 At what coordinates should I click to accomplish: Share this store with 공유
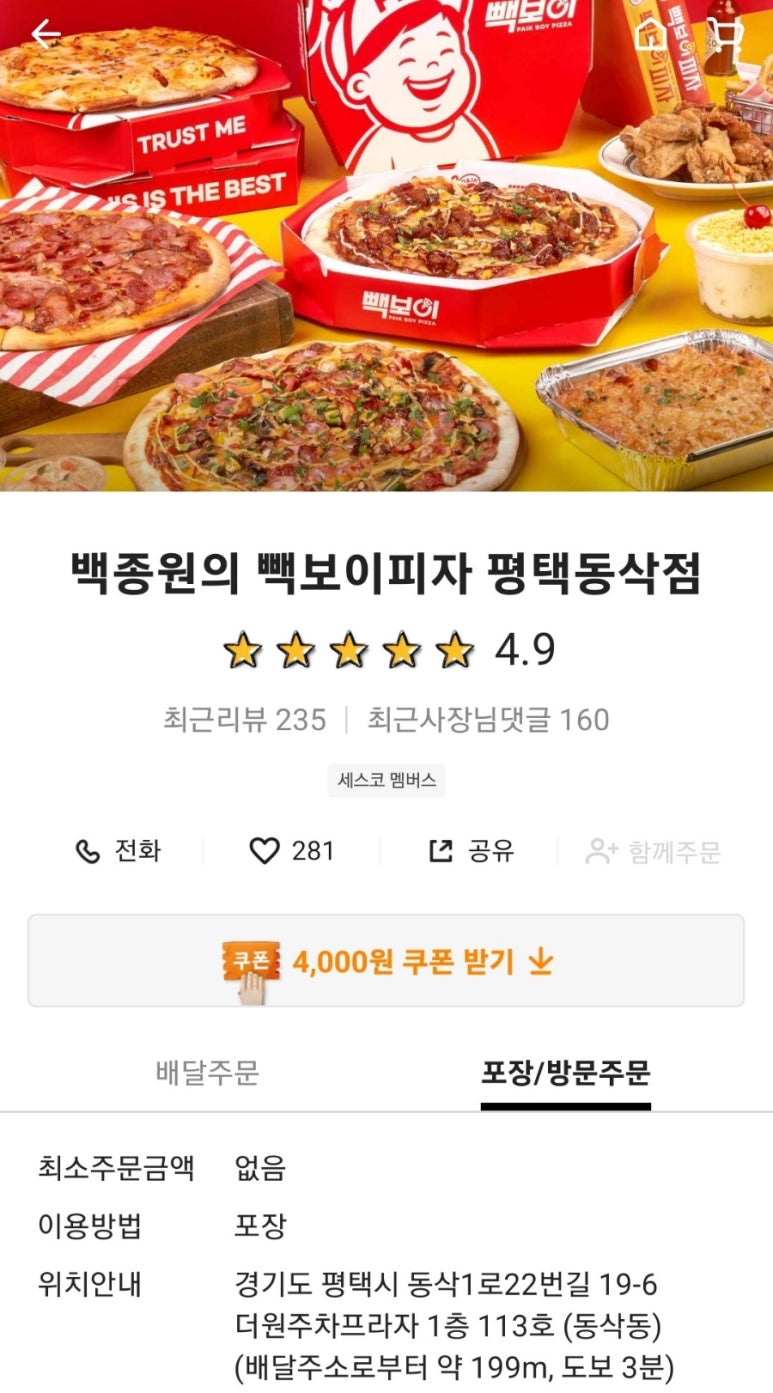pyautogui.click(x=471, y=851)
